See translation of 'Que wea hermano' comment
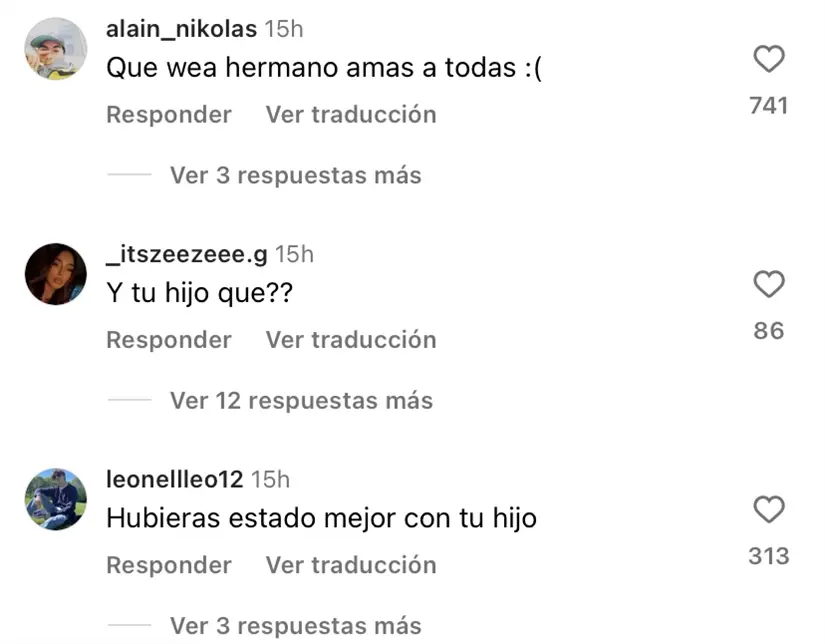This screenshot has height=644, width=825. tap(351, 115)
